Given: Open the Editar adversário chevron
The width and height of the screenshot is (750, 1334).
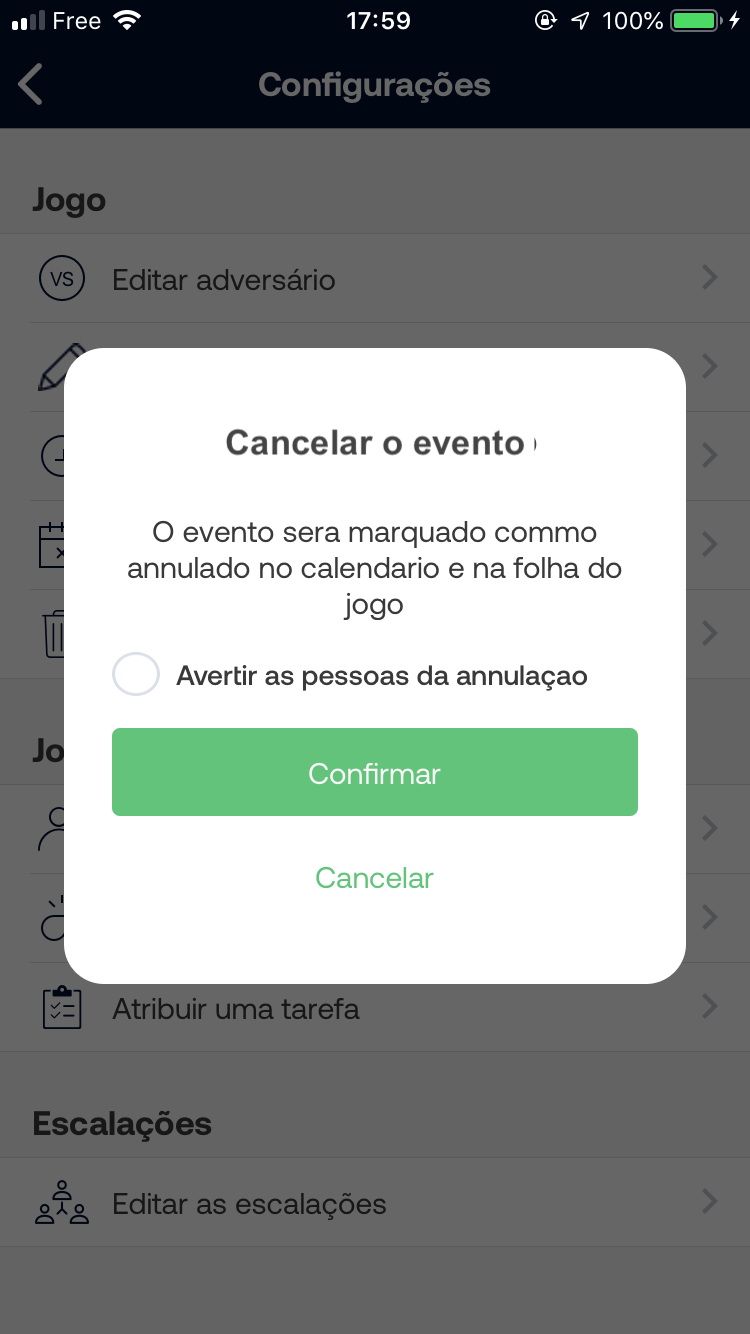Looking at the screenshot, I should (709, 278).
